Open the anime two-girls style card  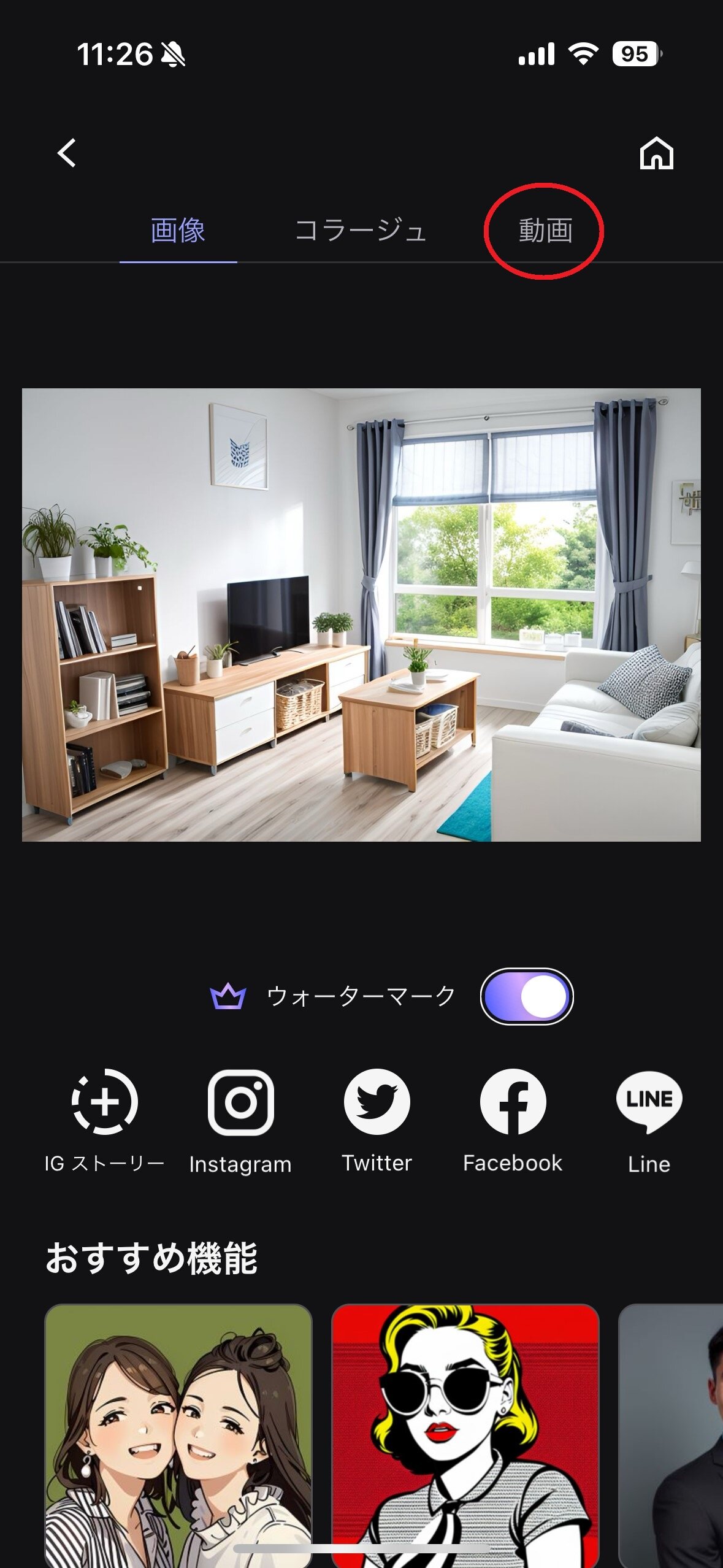pos(178,1435)
